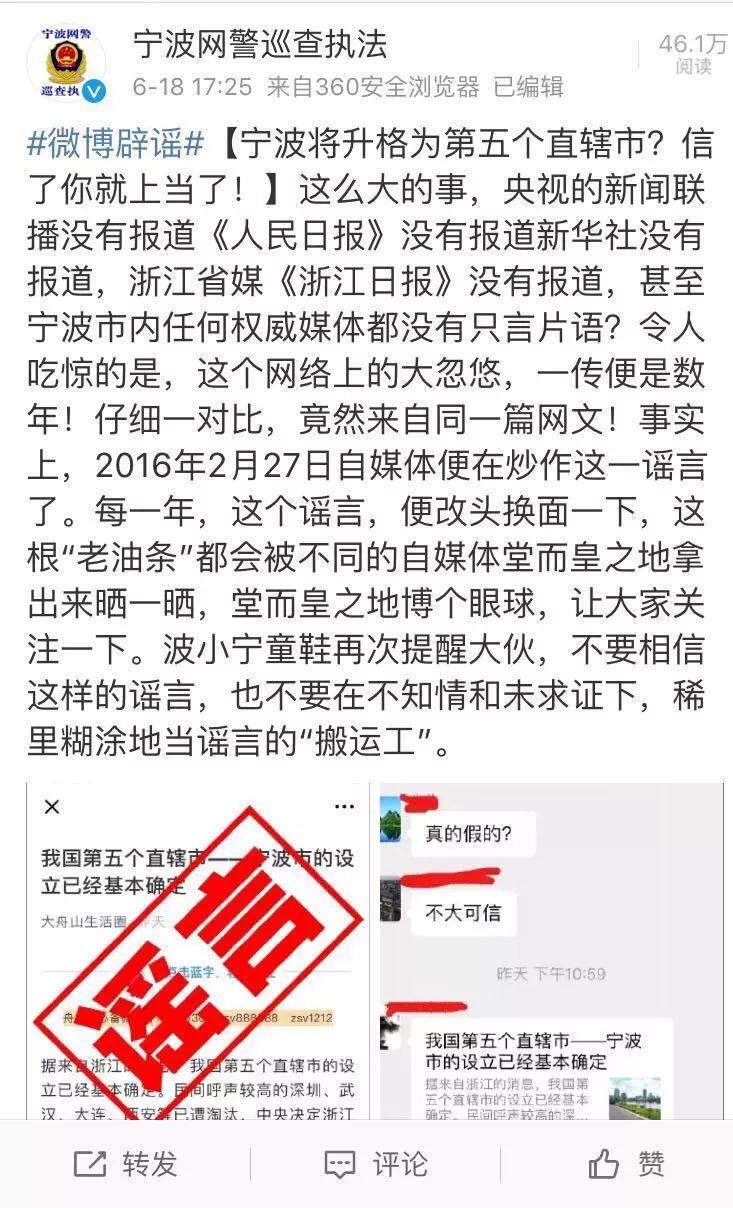Like this post with 赞

tap(626, 1163)
